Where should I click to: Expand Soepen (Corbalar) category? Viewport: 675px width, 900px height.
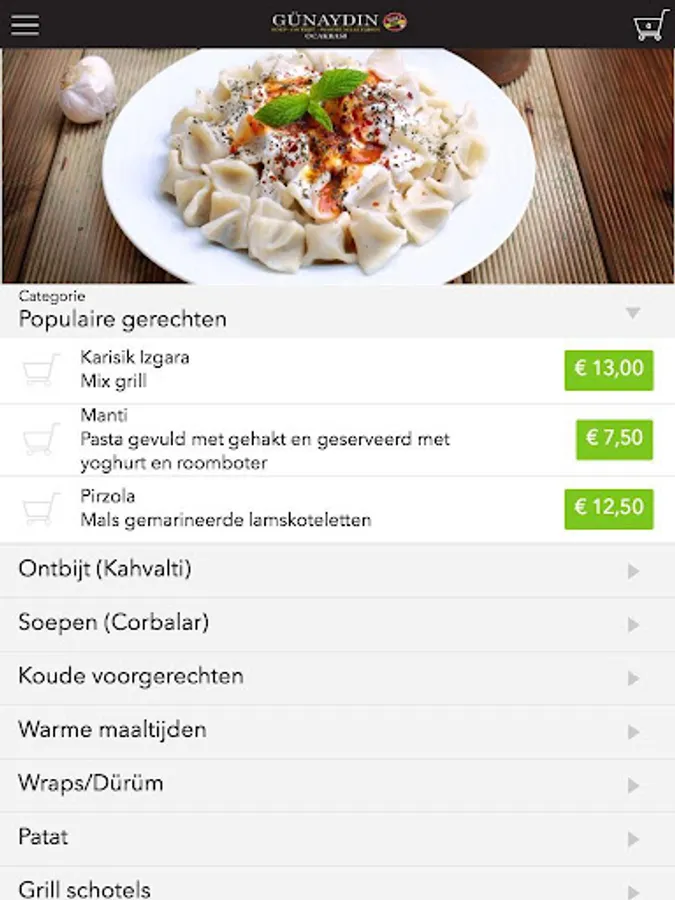pos(337,624)
